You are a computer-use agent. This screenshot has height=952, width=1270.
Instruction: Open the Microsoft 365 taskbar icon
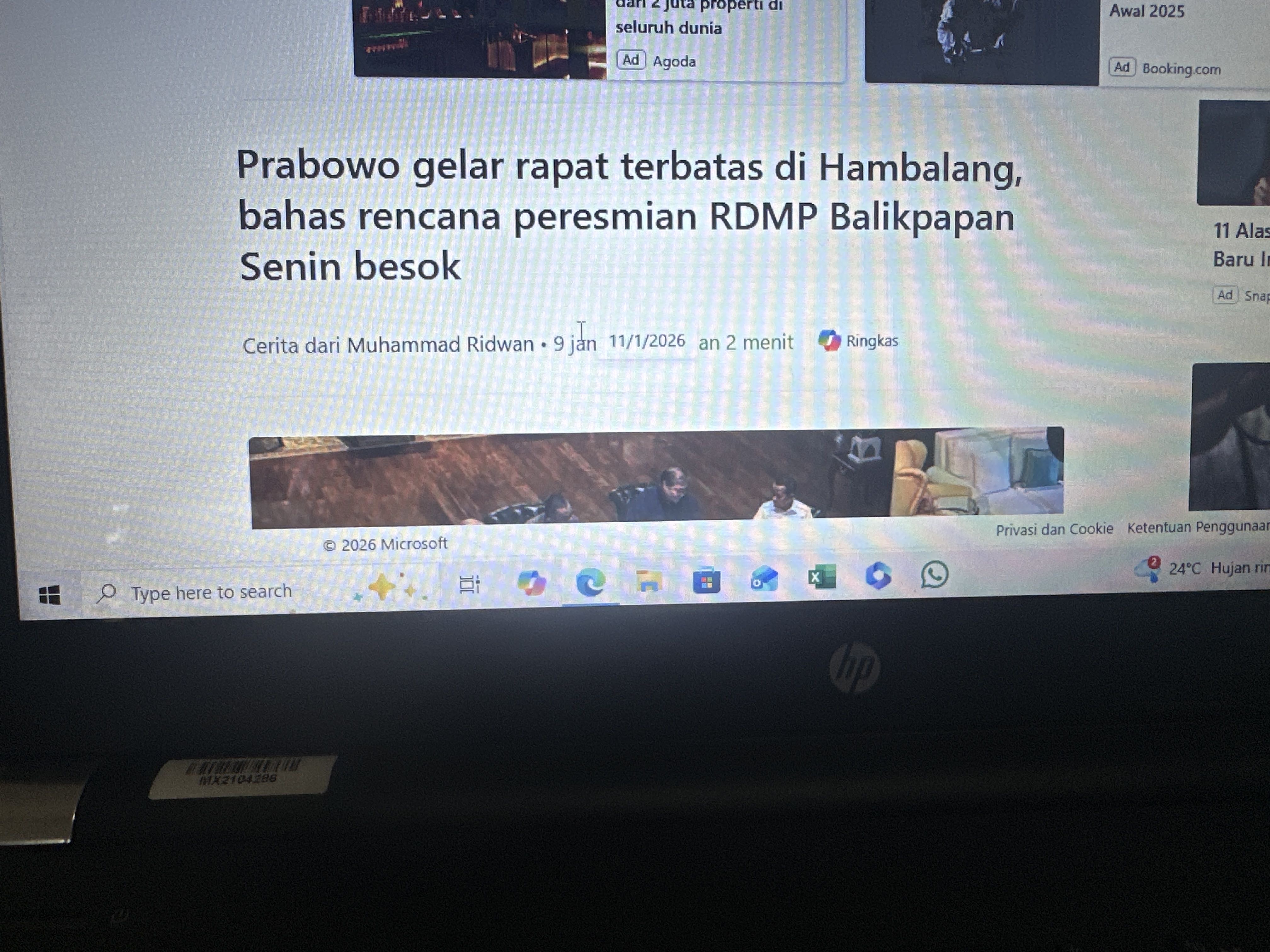878,575
